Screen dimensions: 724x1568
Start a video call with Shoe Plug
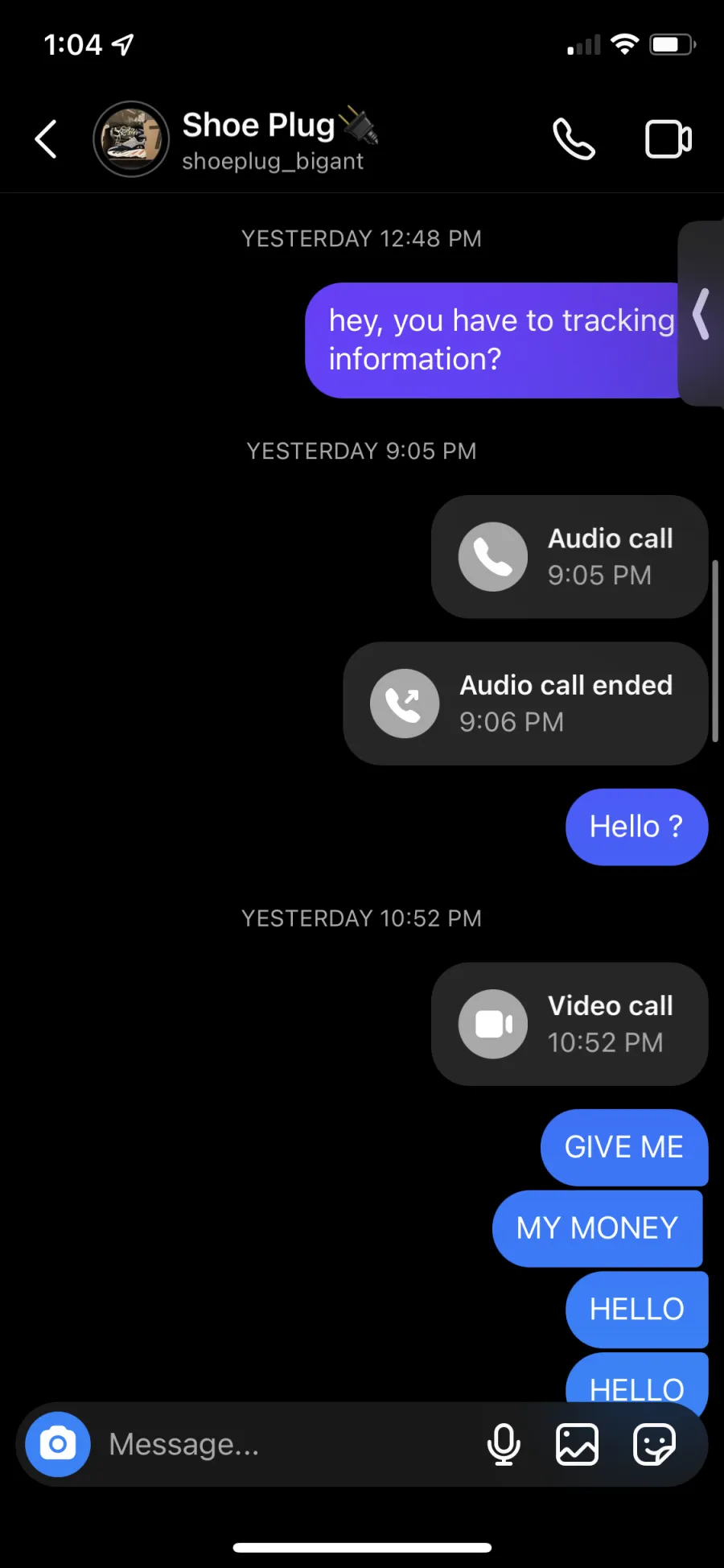coord(668,139)
